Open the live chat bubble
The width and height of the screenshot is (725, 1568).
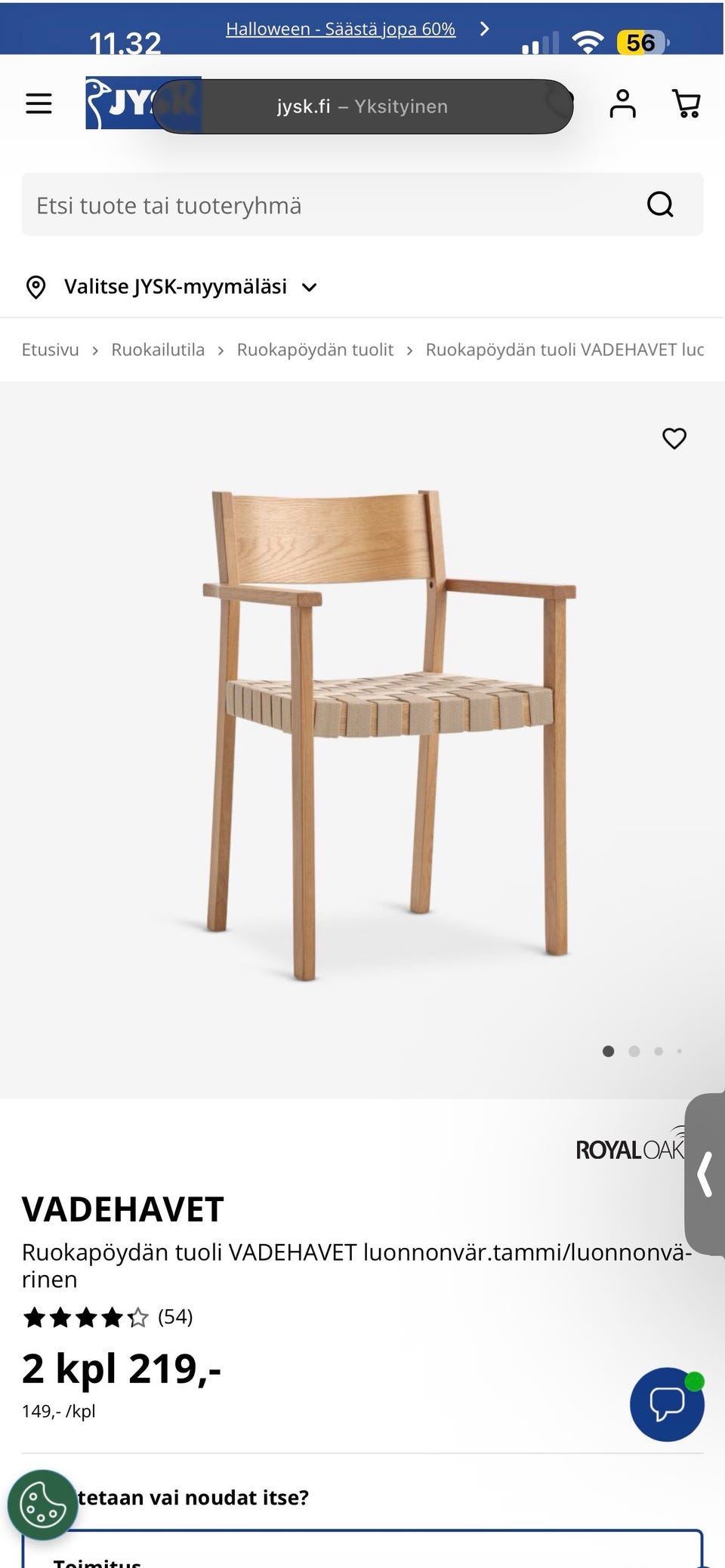[x=667, y=1404]
